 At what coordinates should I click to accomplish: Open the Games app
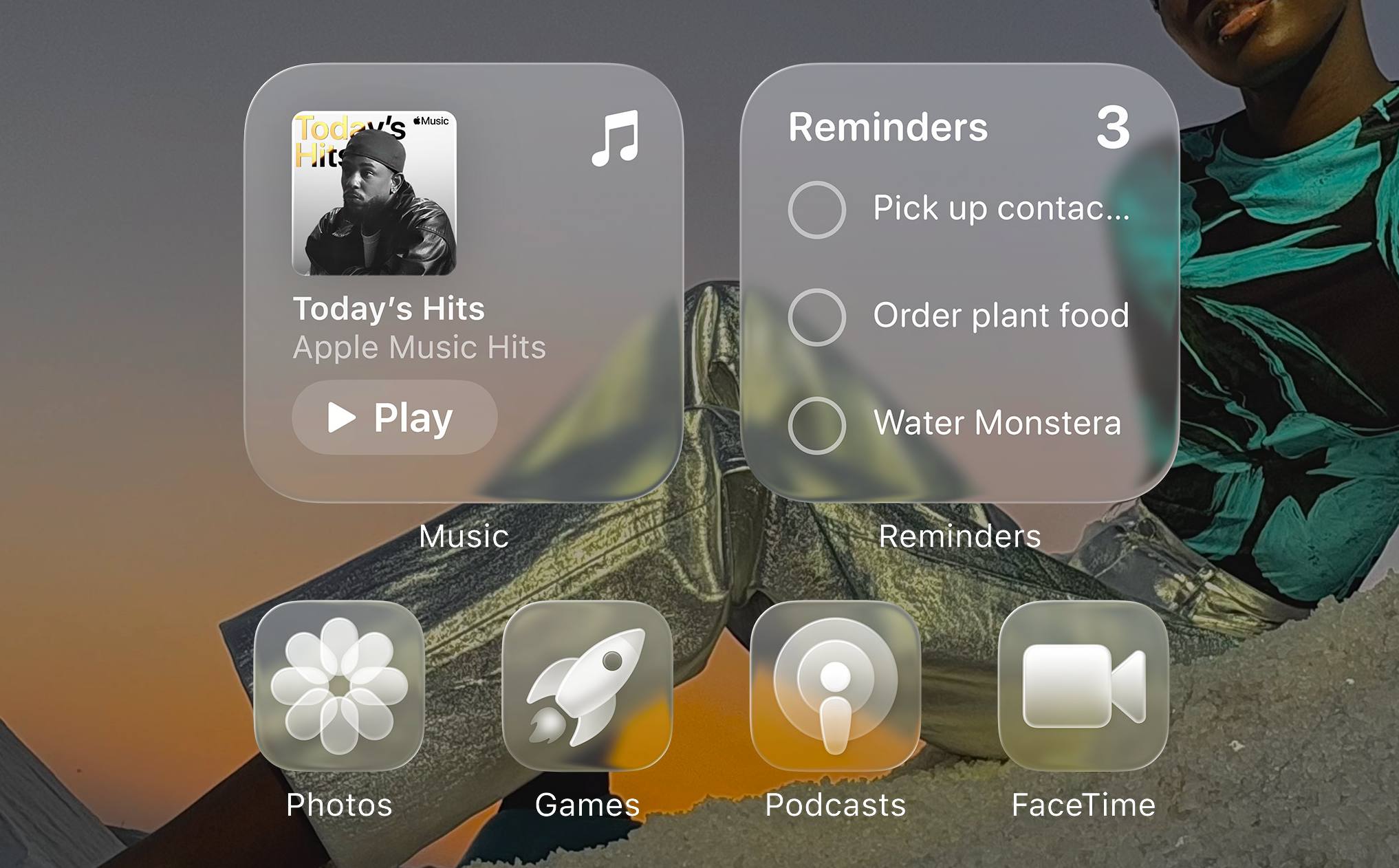[587, 686]
